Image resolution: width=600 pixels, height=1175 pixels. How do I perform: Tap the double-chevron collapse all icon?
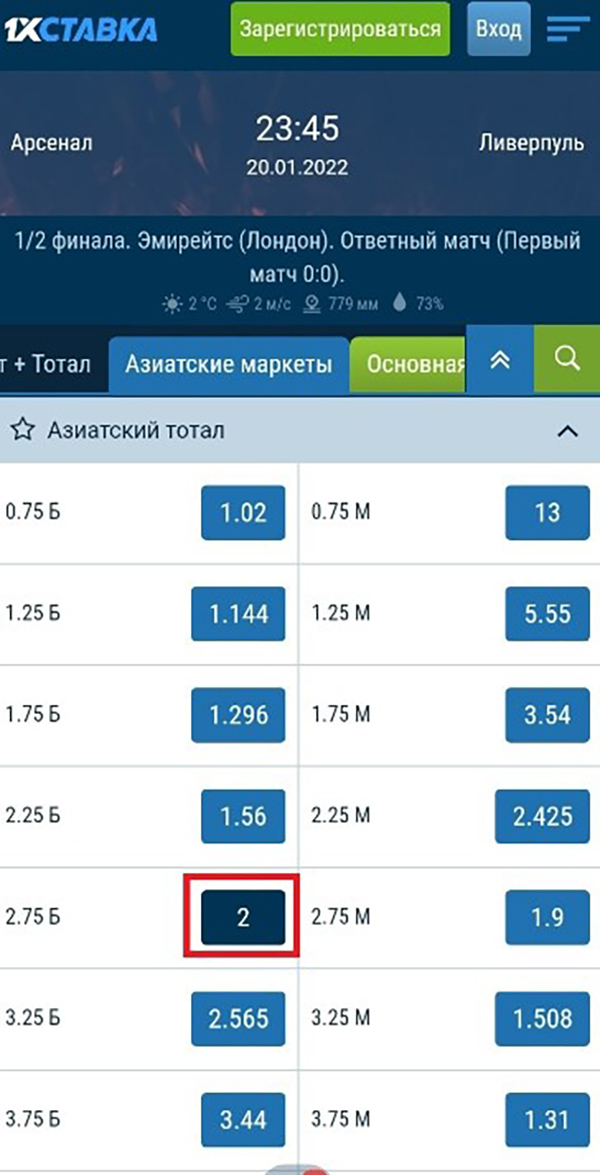pyautogui.click(x=499, y=362)
